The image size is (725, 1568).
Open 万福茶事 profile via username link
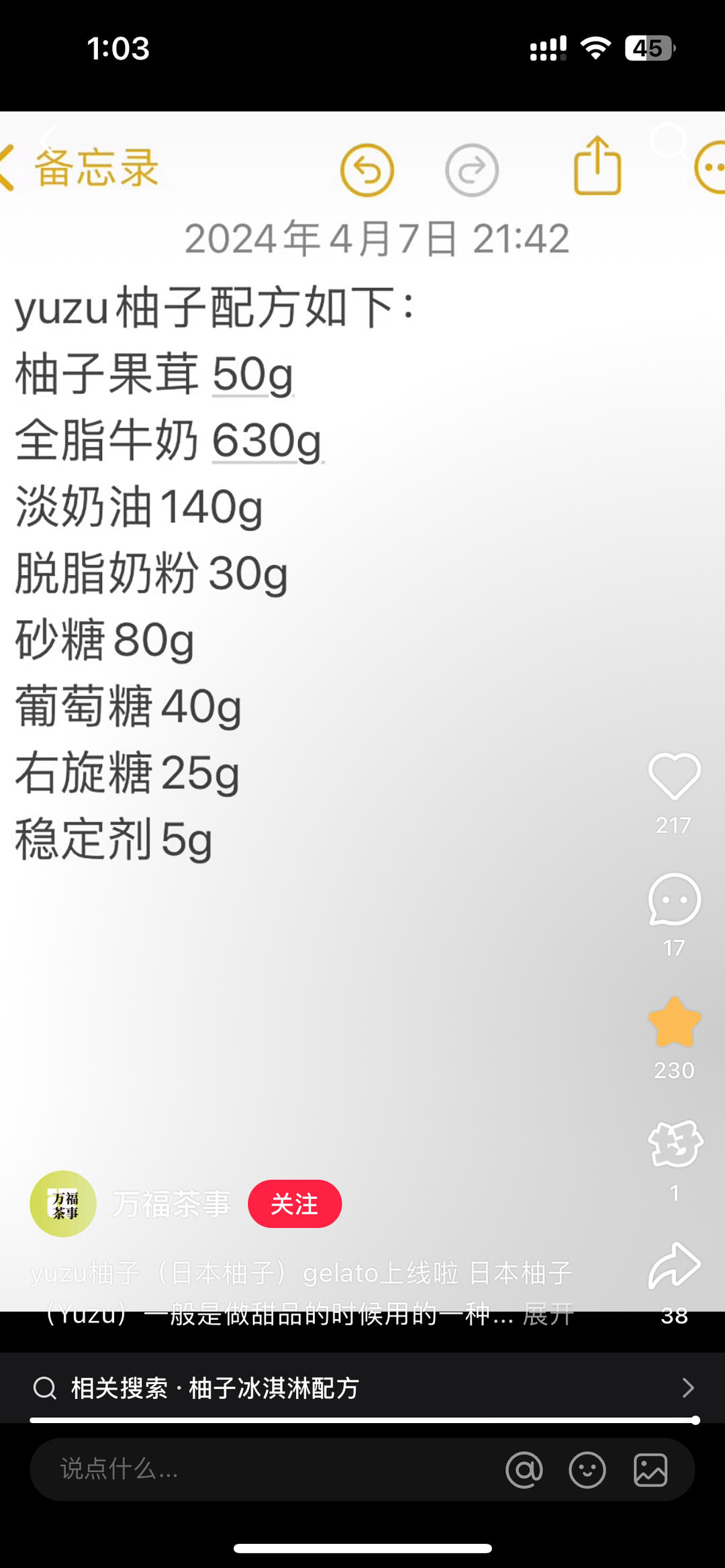171,1203
